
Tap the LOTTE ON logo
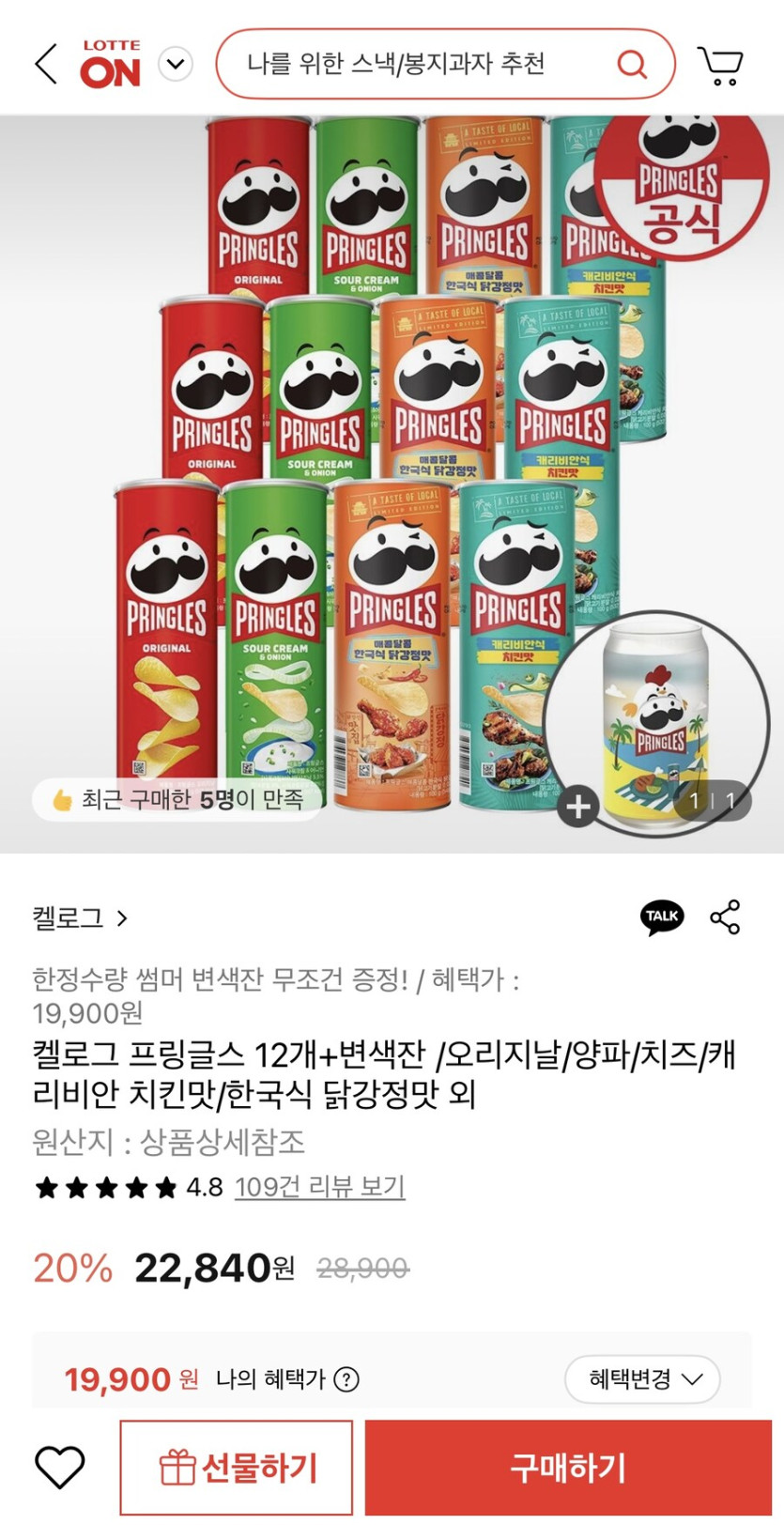113,64
